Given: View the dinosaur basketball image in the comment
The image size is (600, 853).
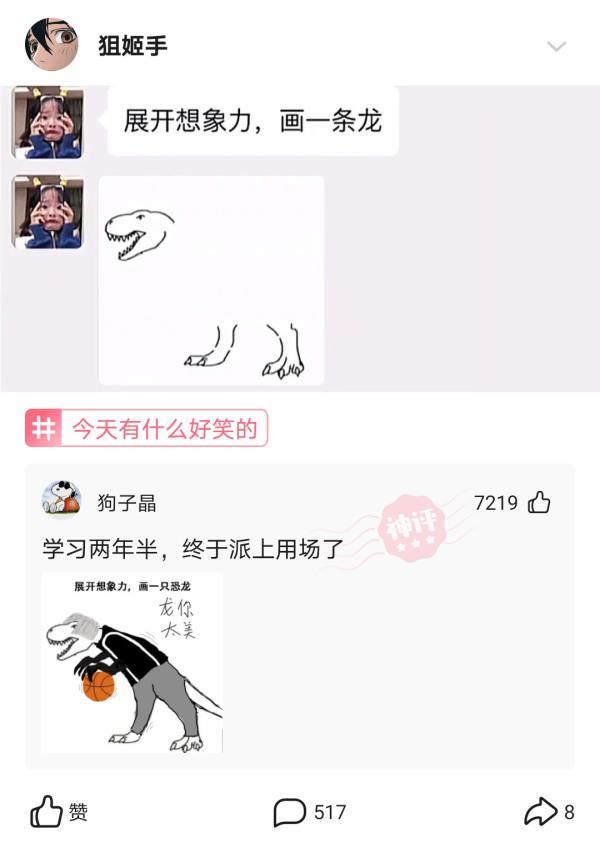Looking at the screenshot, I should click(132, 663).
